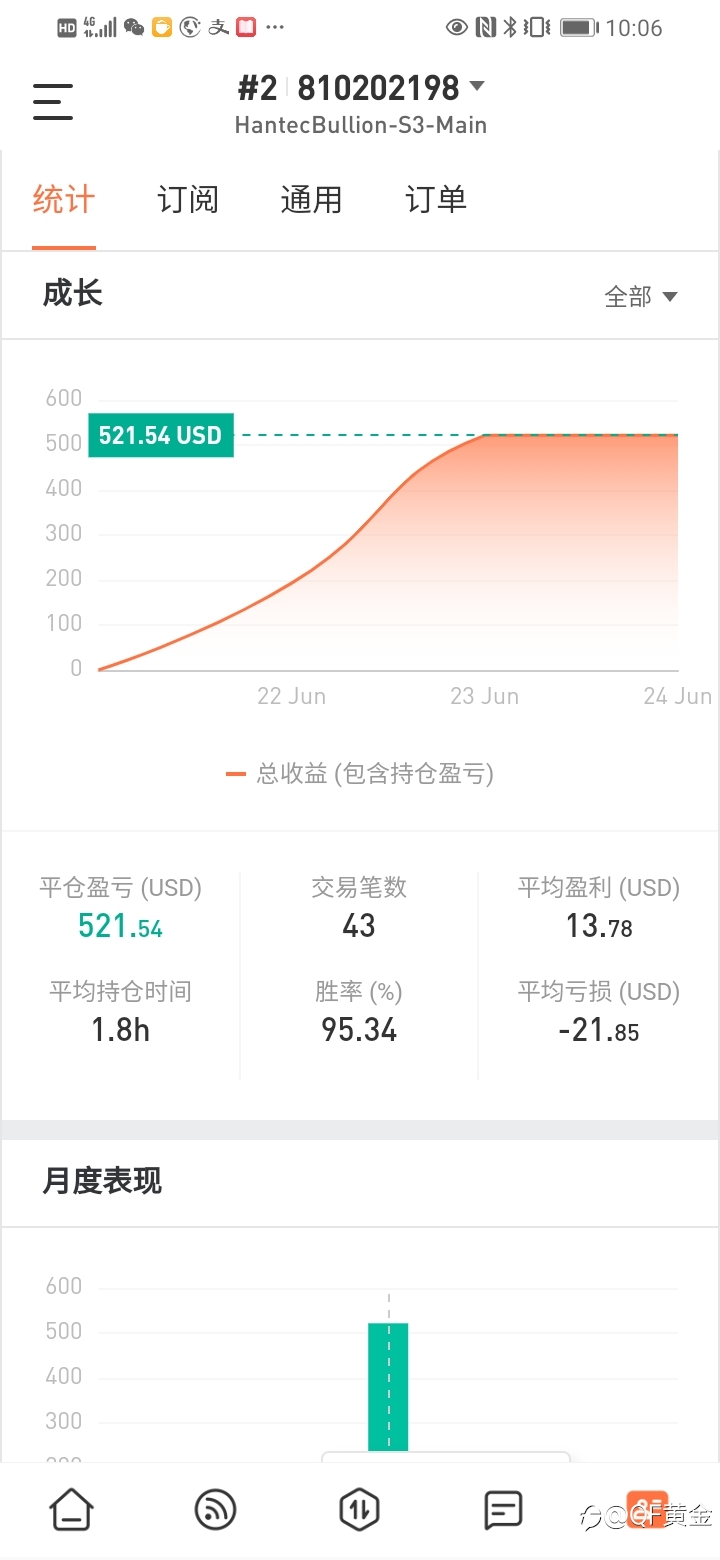
Task: Switch to the 订阅 tab
Action: pos(188,200)
